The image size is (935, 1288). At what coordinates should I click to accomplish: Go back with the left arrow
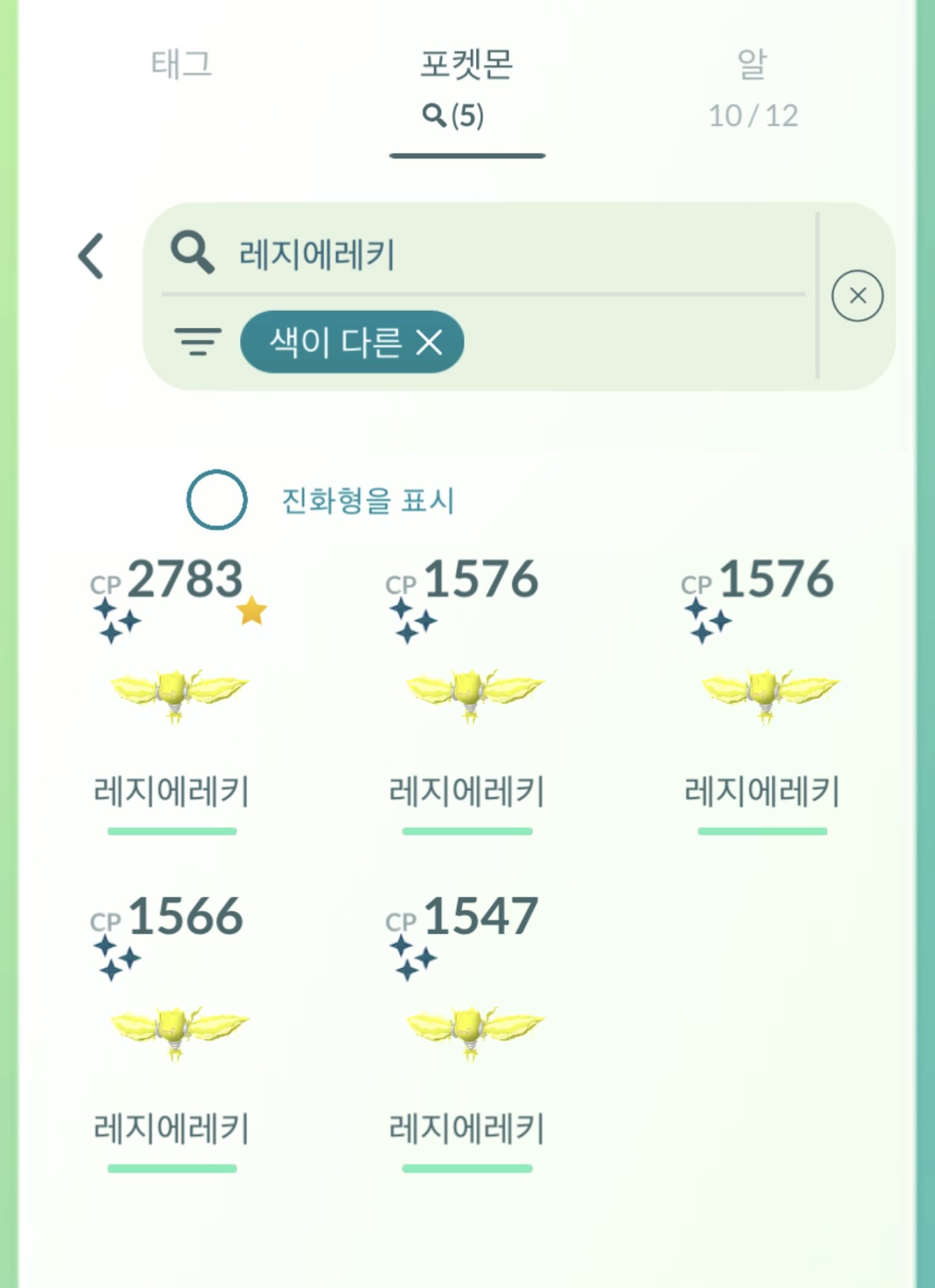point(92,256)
